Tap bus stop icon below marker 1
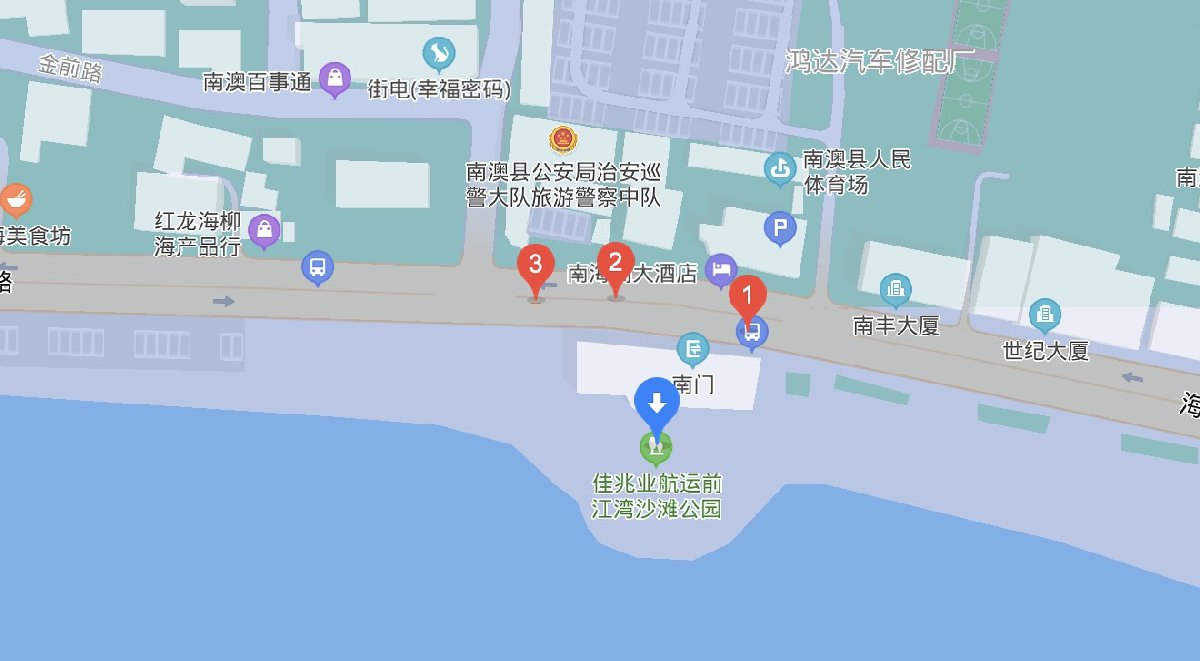This screenshot has height=661, width=1200. 752,331
